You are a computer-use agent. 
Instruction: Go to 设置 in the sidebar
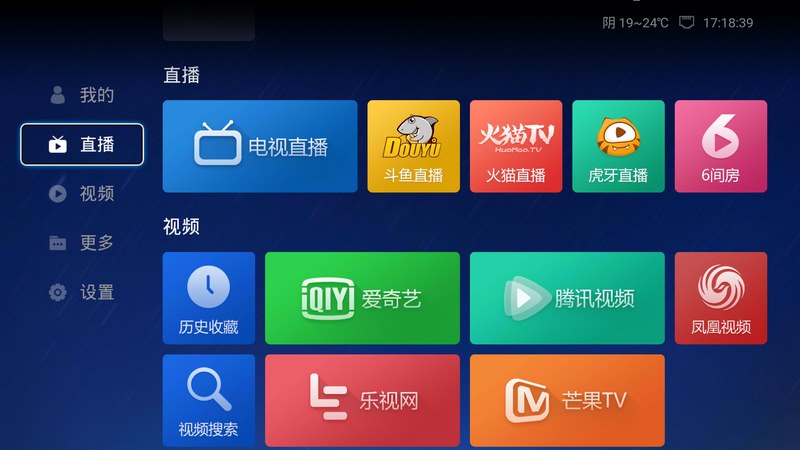82,293
